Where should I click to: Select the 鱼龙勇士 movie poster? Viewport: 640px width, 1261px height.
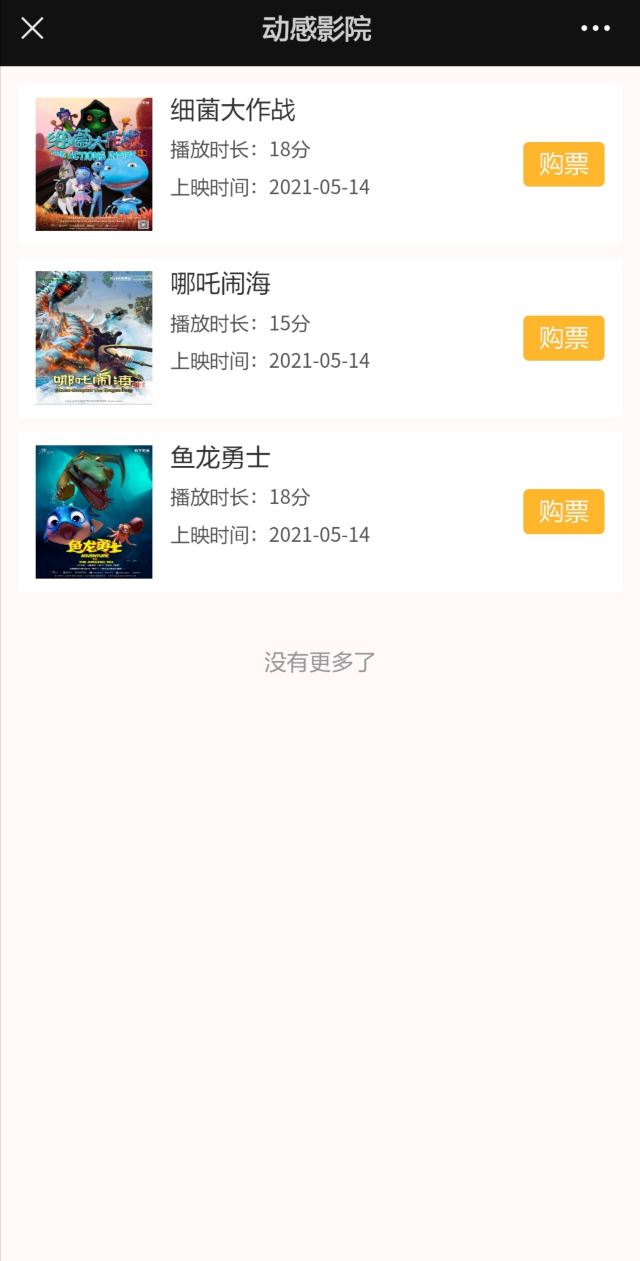[94, 511]
